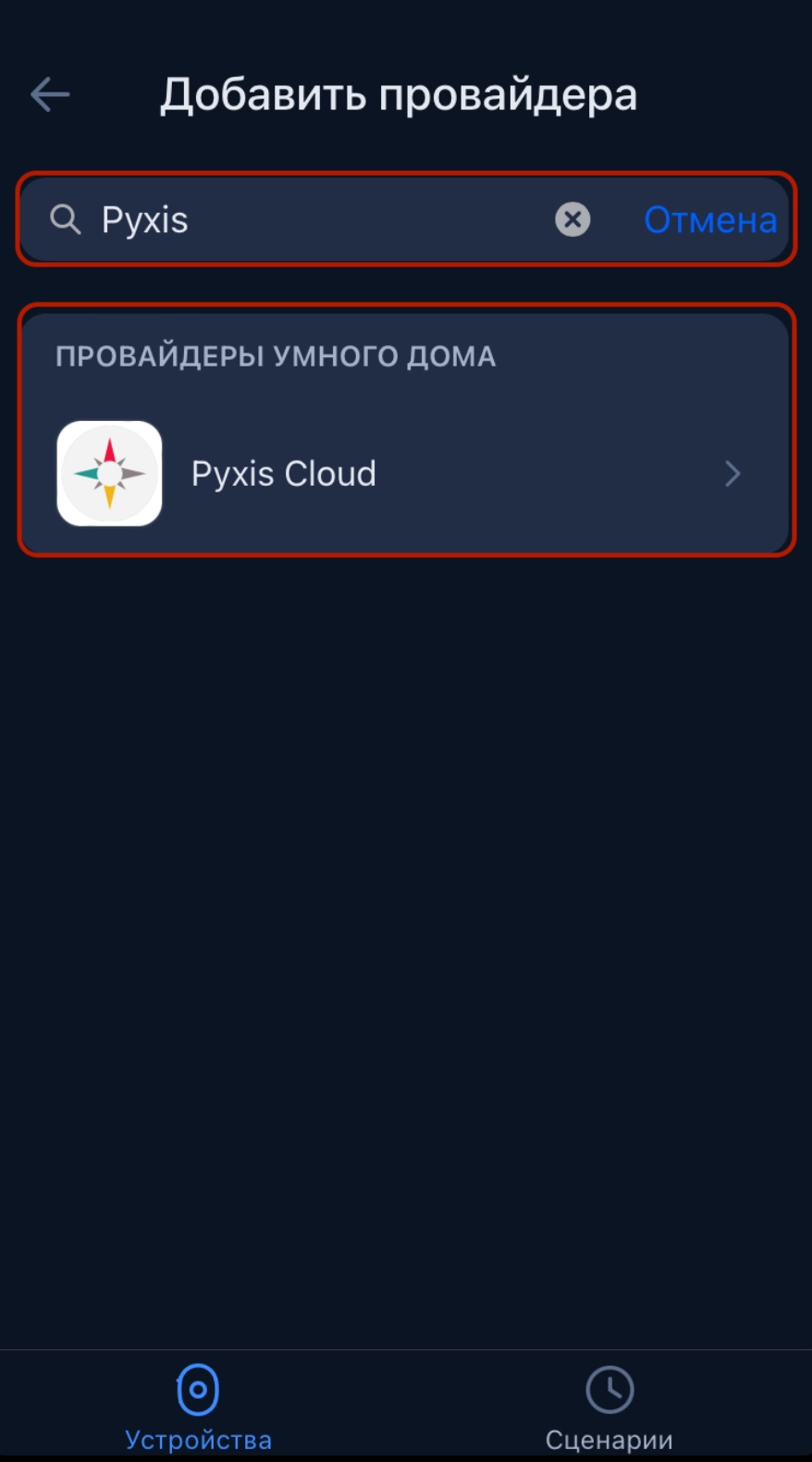Go back with the arrow icon

(50, 94)
